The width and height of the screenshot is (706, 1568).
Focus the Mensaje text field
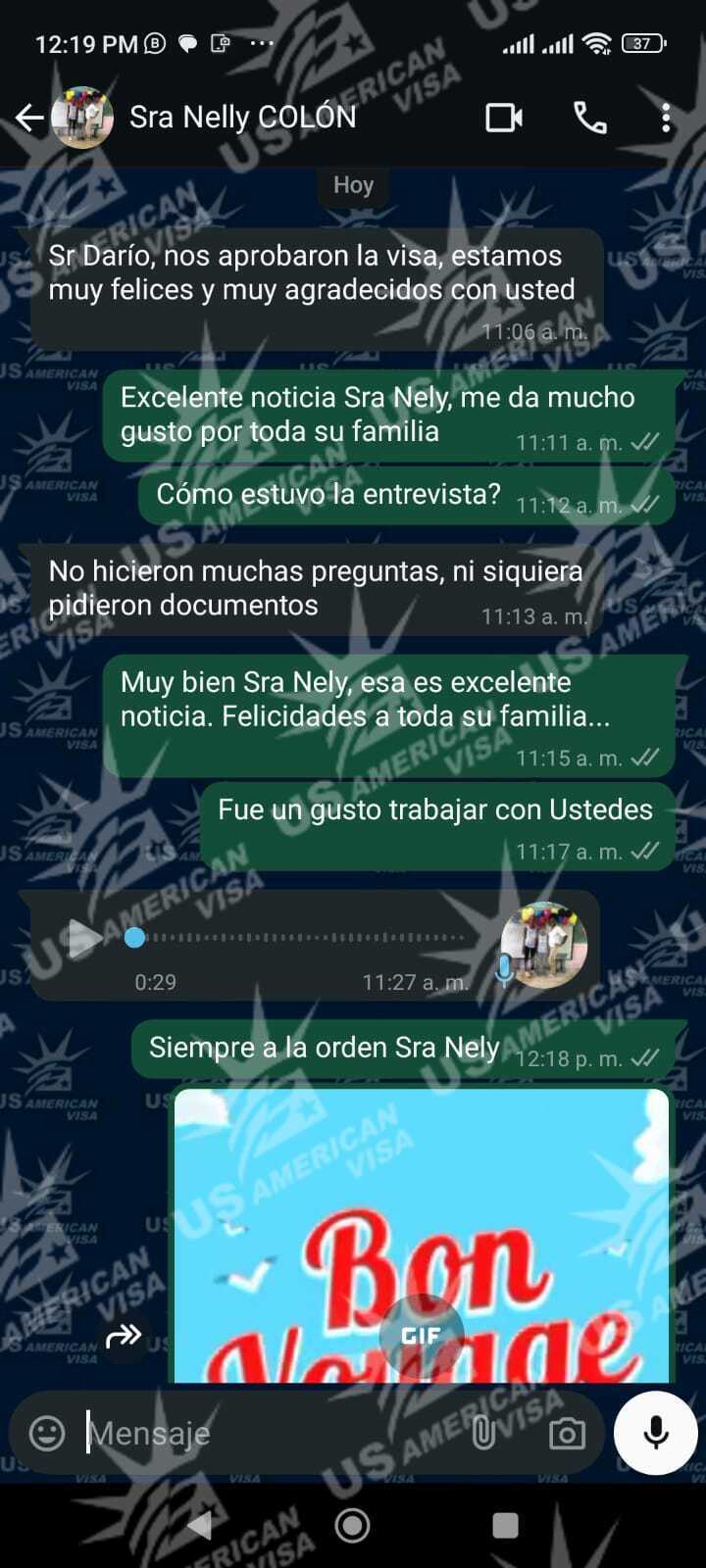pos(265,1434)
